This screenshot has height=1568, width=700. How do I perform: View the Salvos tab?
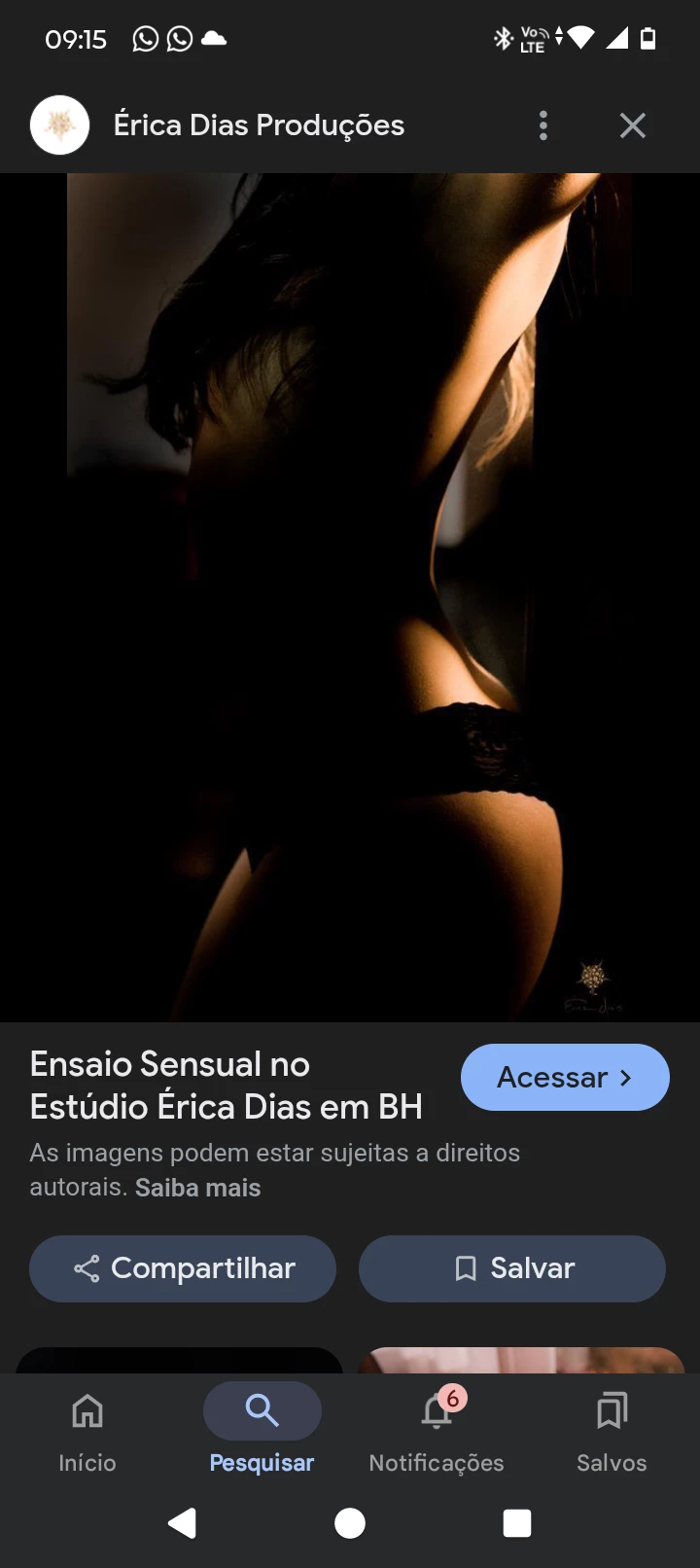point(612,1429)
